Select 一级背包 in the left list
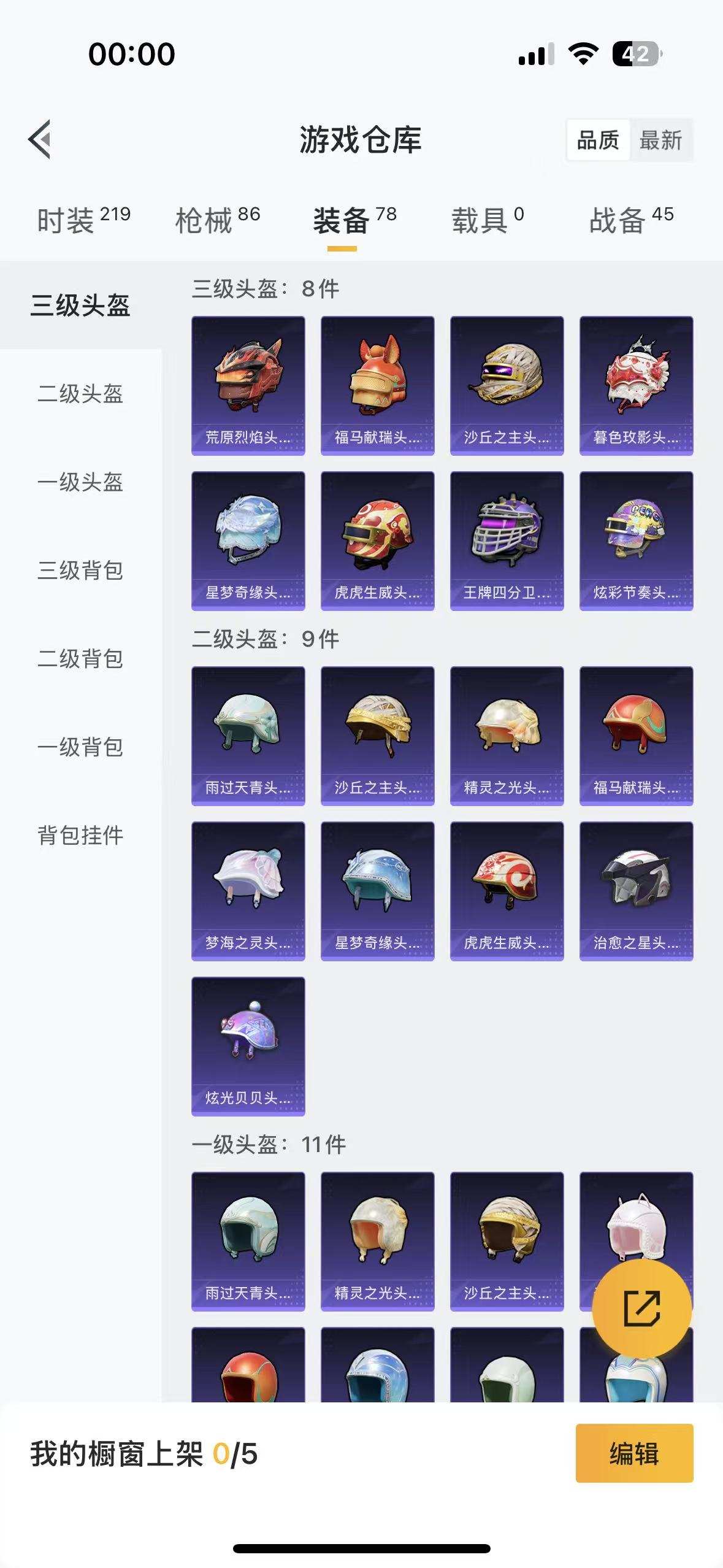The image size is (723, 1568). pyautogui.click(x=82, y=747)
